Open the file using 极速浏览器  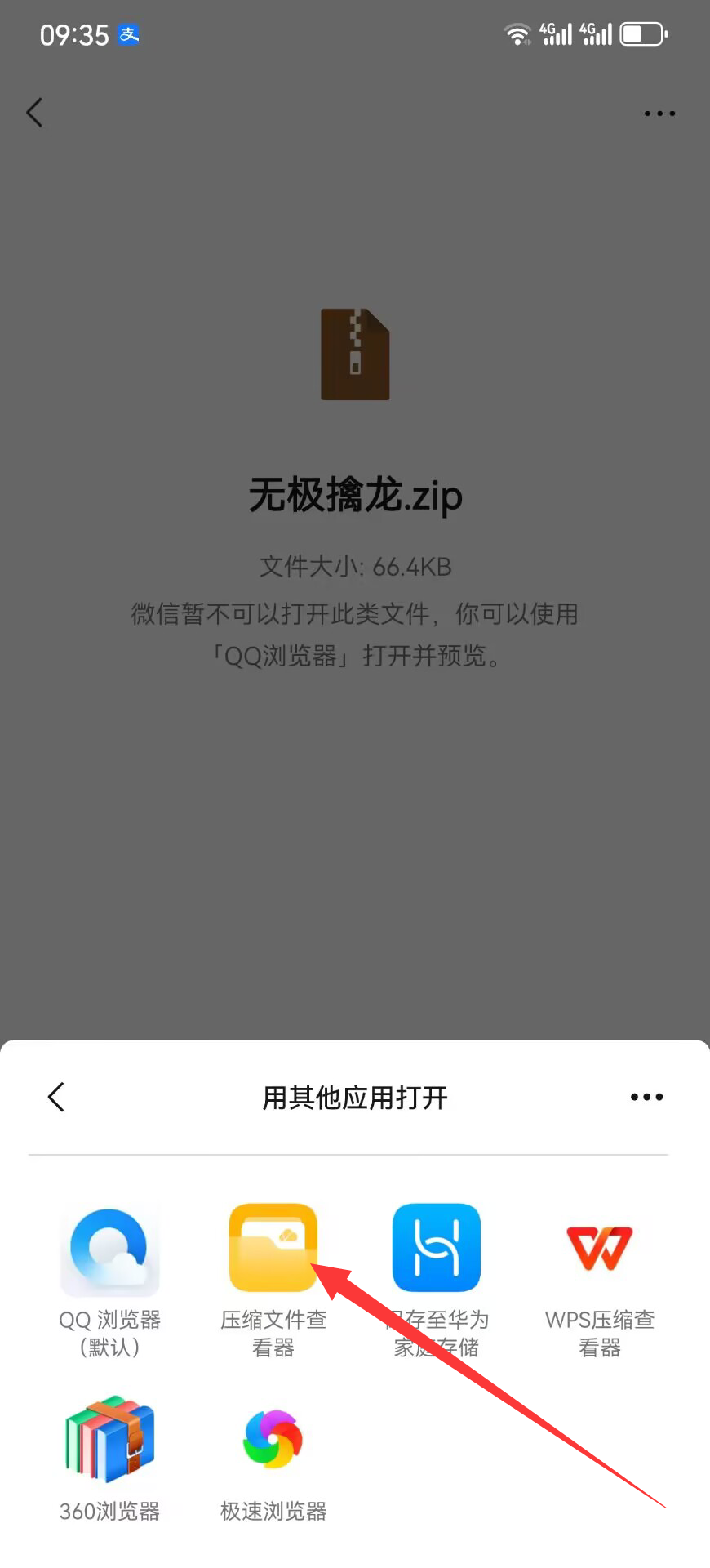273,1439
